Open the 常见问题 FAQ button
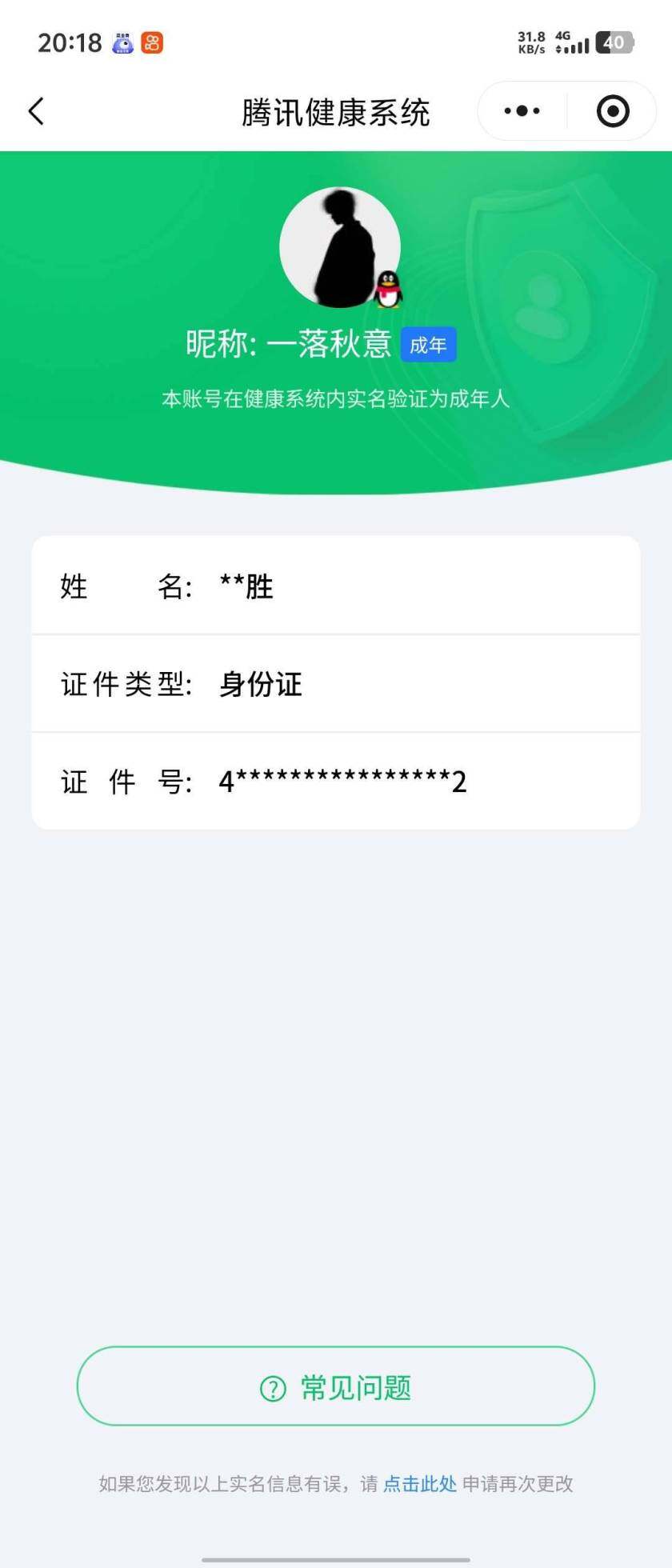672x1568 pixels. pos(335,1386)
